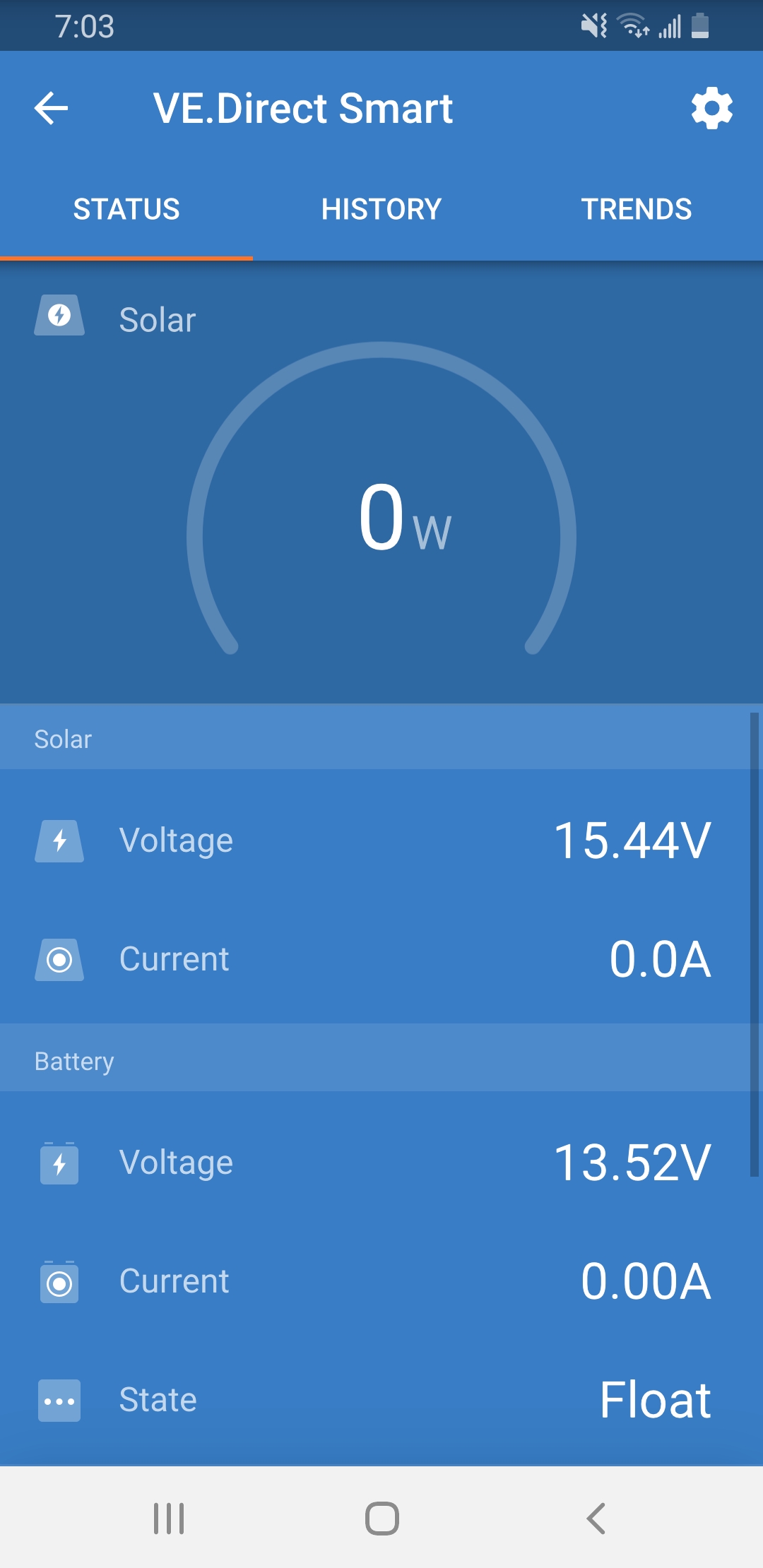This screenshot has height=1568, width=763.
Task: Open the settings gear
Action: point(711,108)
